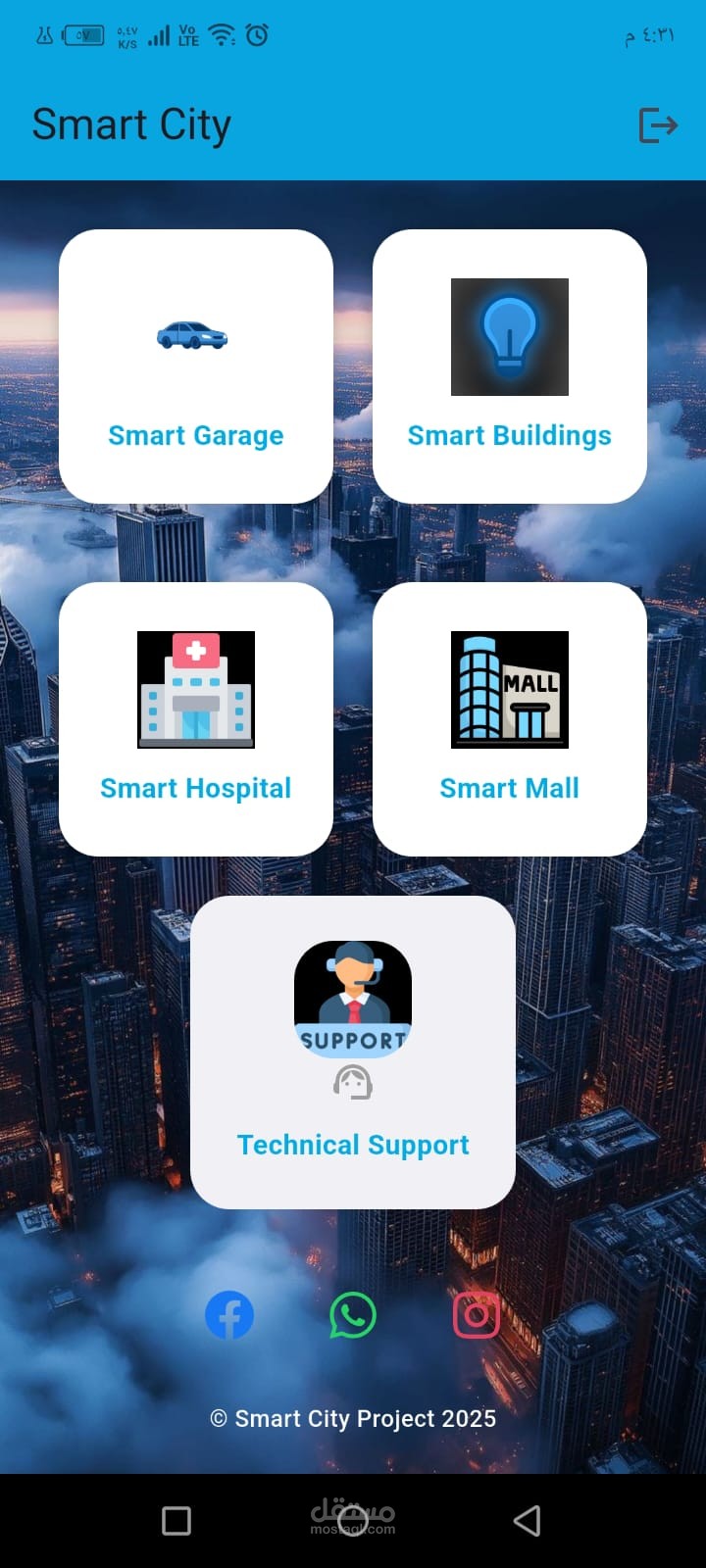Tap the logout icon in the header
Screen dimensions: 706x1568
[657, 125]
